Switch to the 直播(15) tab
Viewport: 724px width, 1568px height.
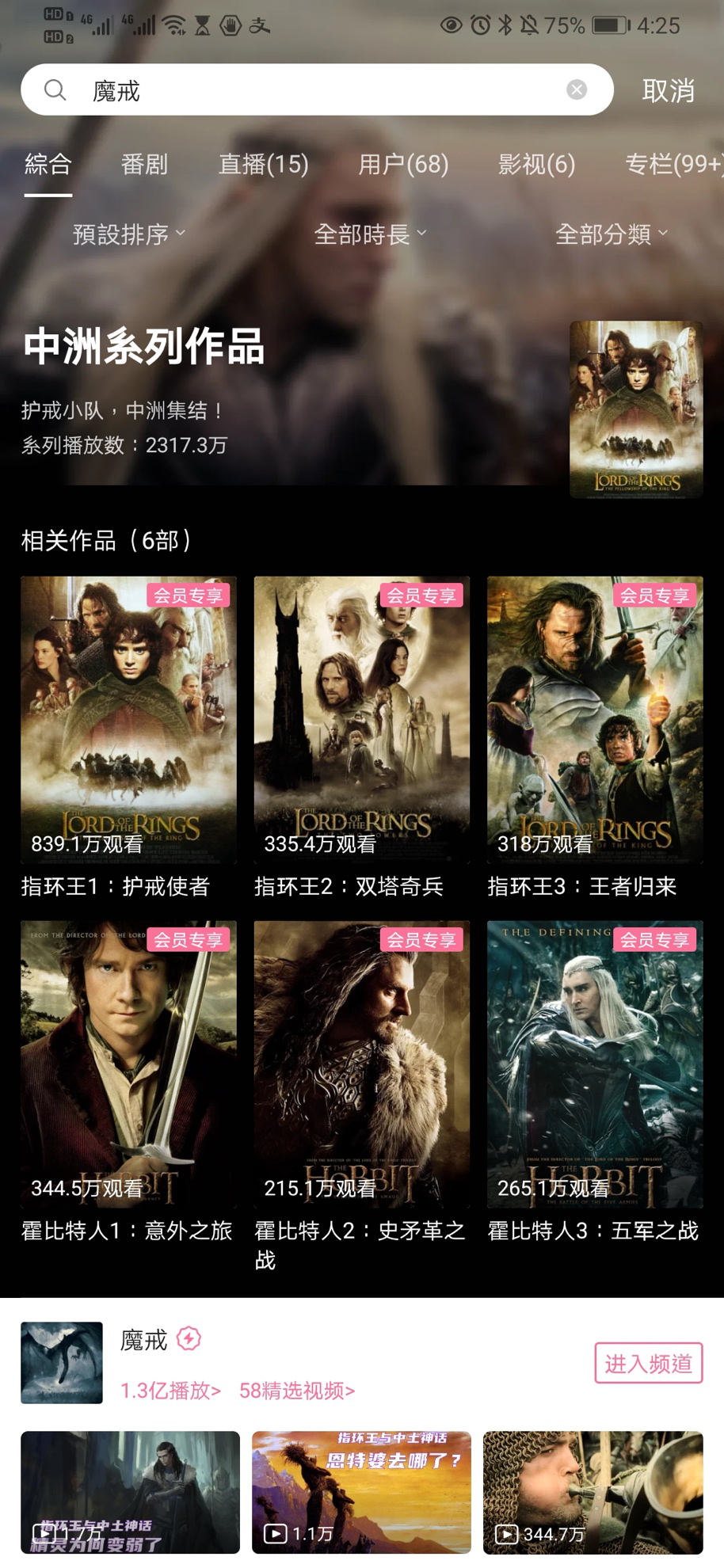(263, 164)
